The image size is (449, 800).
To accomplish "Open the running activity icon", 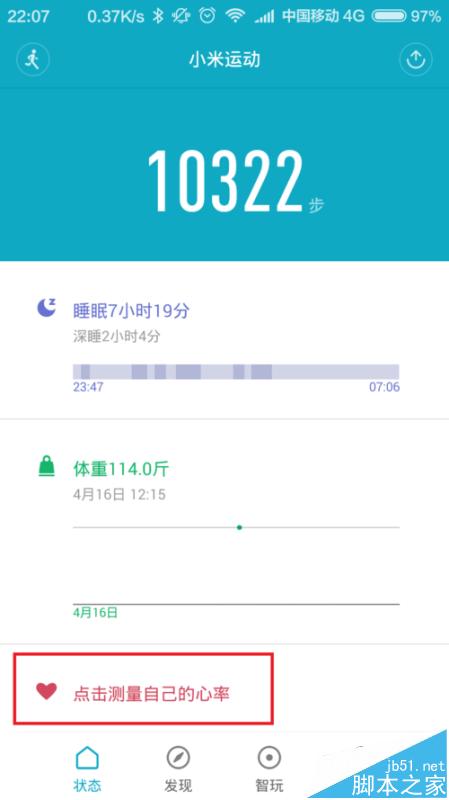I will 33,60.
